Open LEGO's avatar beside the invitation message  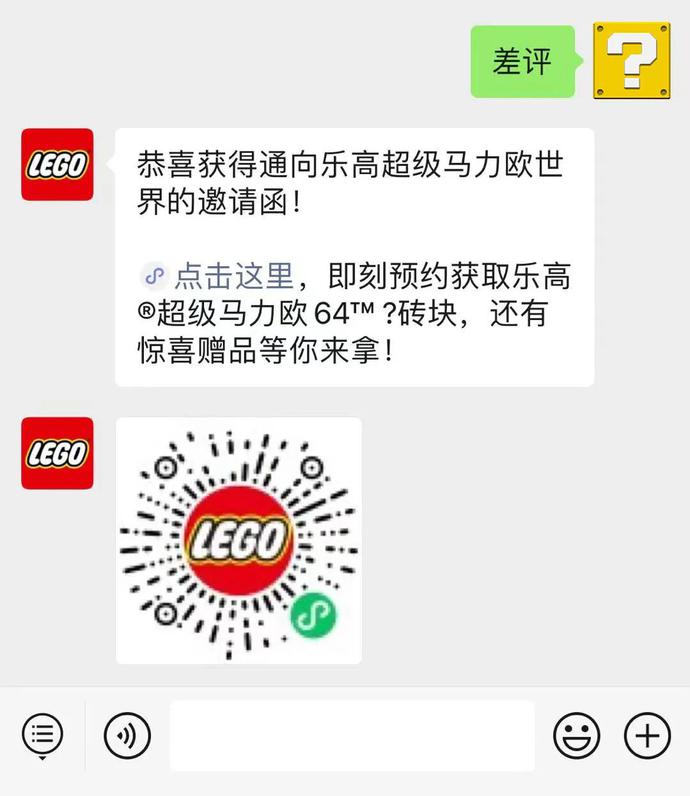click(x=57, y=165)
